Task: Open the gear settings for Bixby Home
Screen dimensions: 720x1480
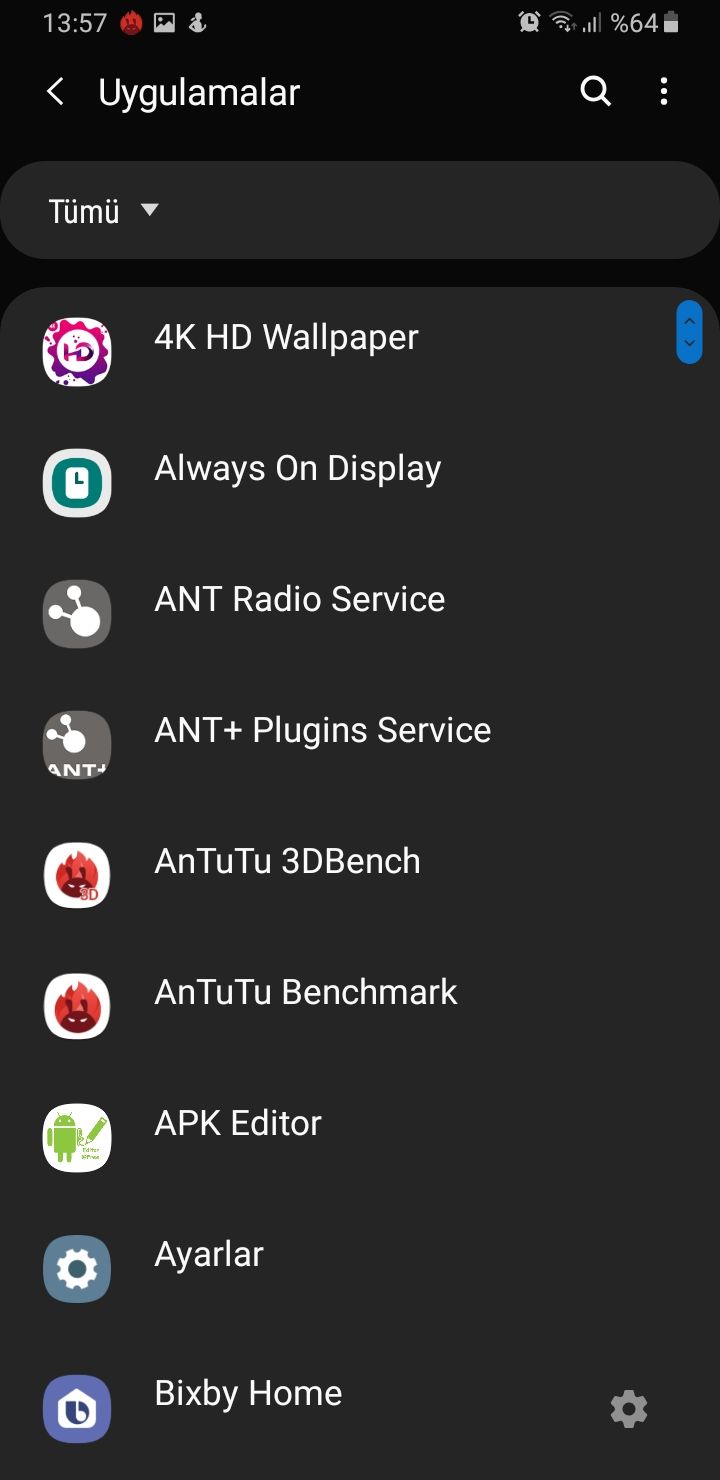Action: click(629, 1409)
